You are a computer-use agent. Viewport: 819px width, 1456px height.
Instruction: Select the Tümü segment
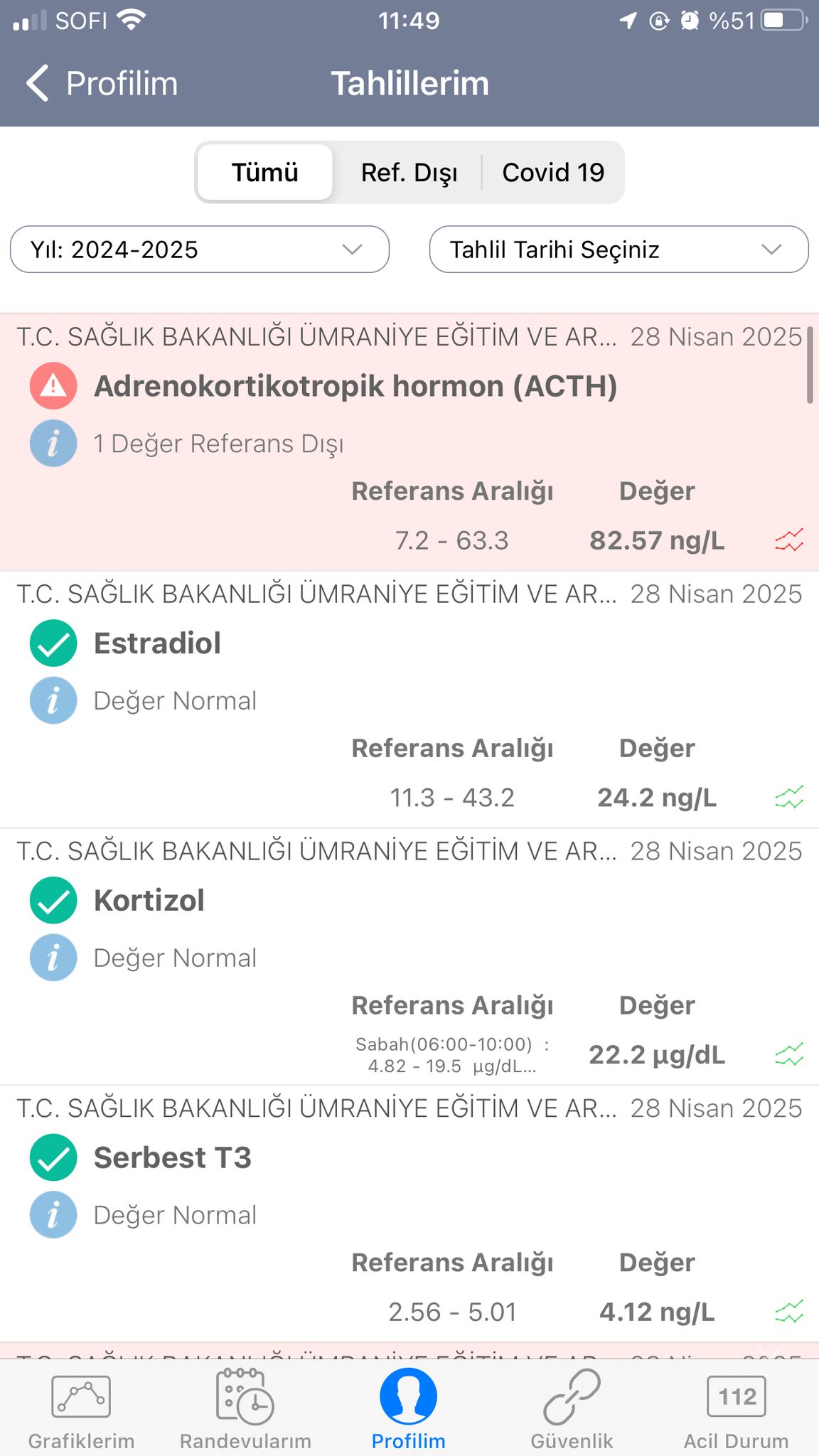tap(264, 172)
